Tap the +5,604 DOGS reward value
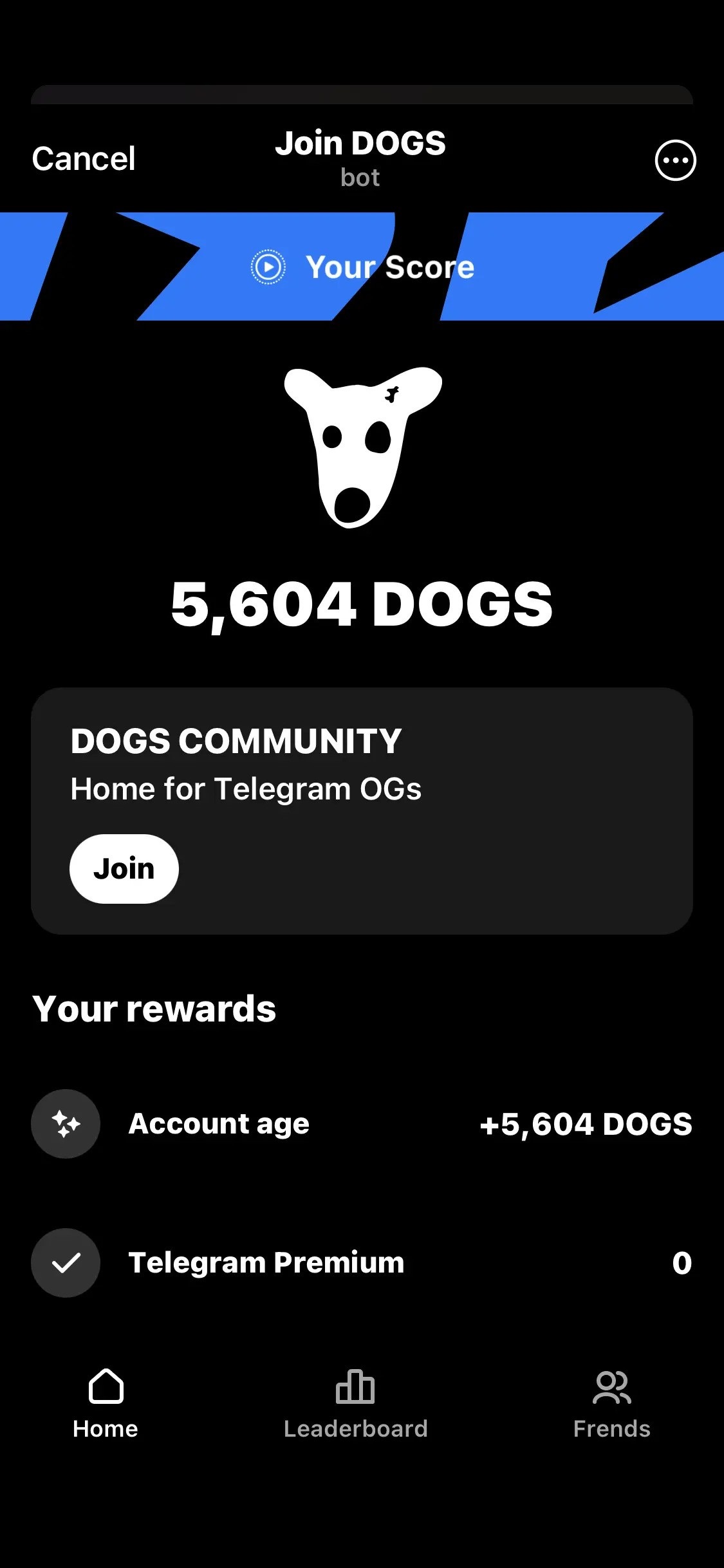 click(x=586, y=1123)
